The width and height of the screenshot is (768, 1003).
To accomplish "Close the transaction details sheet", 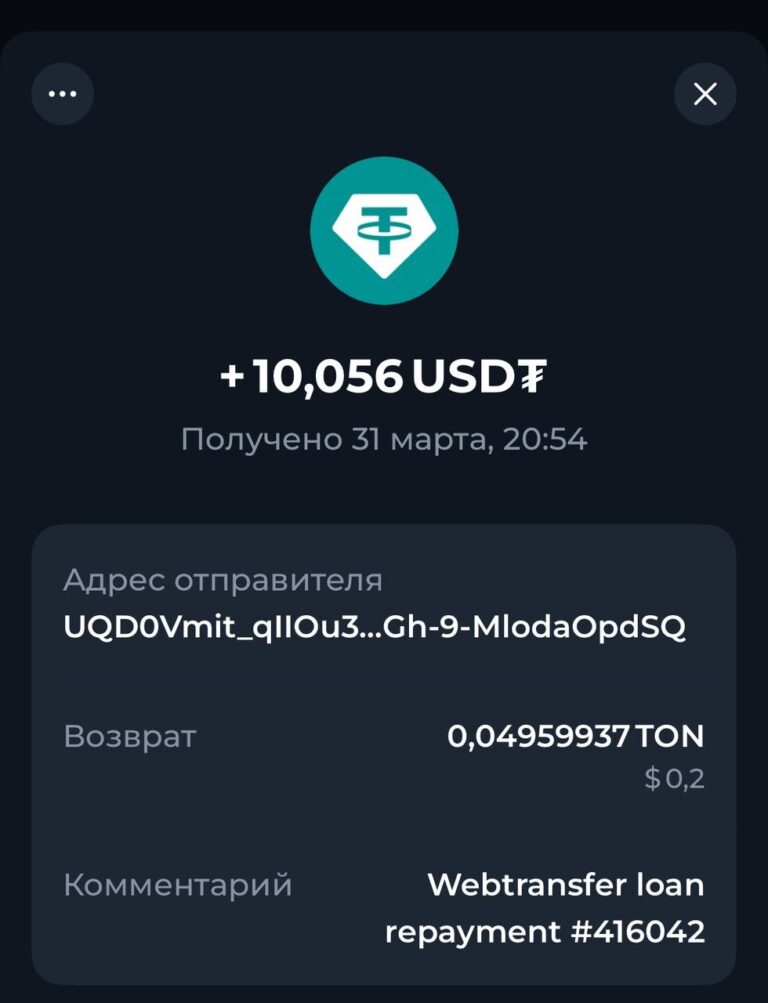I will (705, 94).
